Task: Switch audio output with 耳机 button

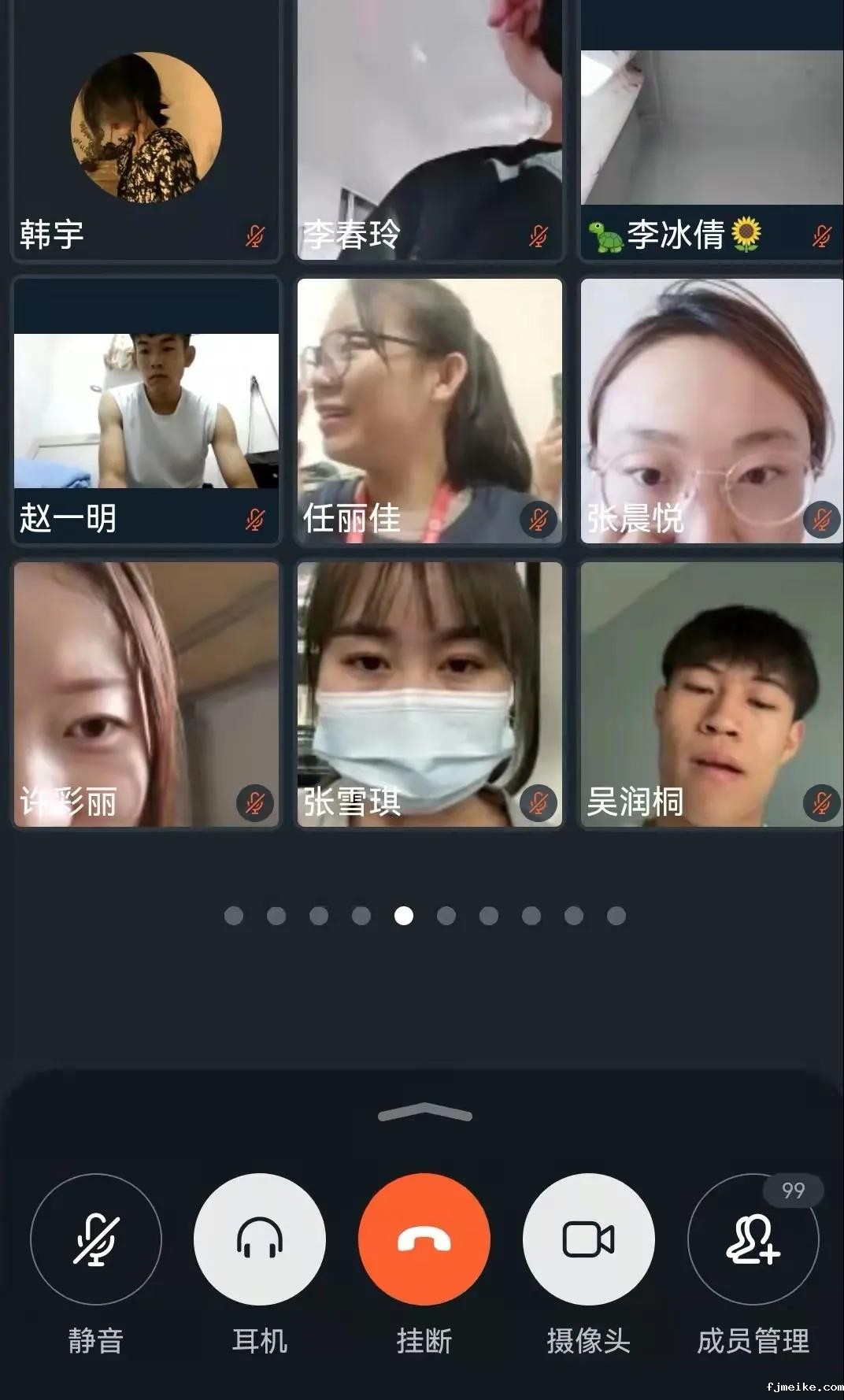Action: click(260, 1239)
